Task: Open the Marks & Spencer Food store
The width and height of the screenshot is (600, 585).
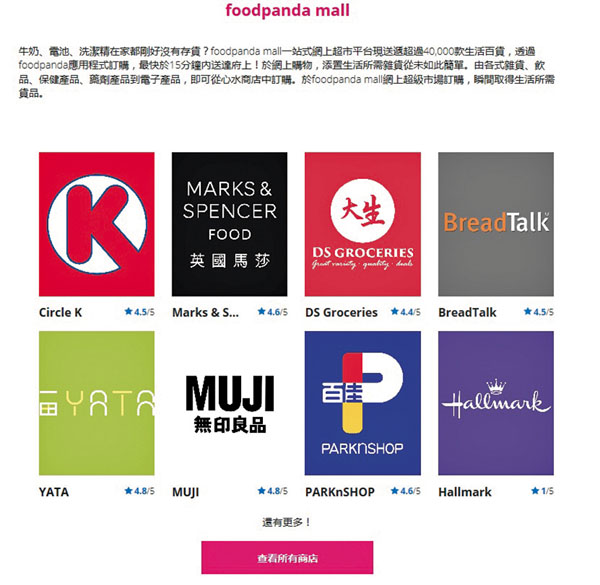Action: [229, 224]
